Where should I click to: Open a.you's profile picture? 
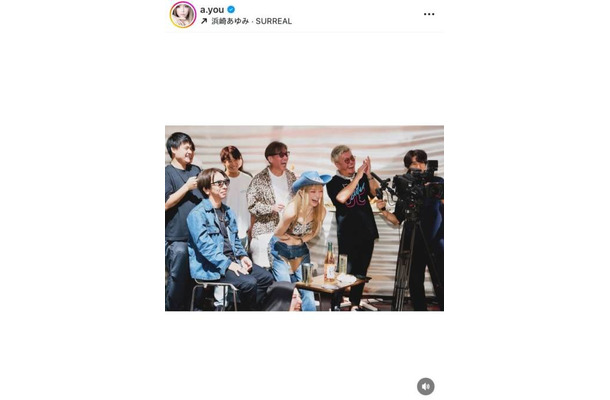coord(182,14)
